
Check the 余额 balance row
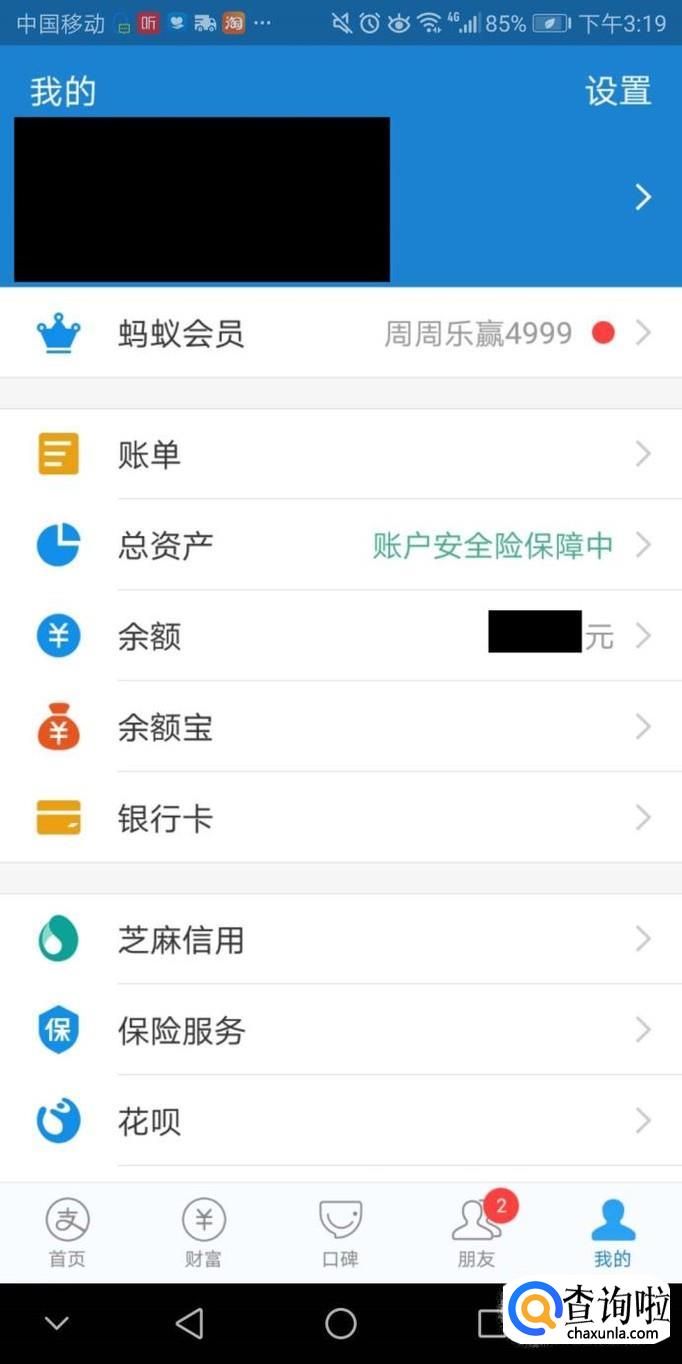340,636
